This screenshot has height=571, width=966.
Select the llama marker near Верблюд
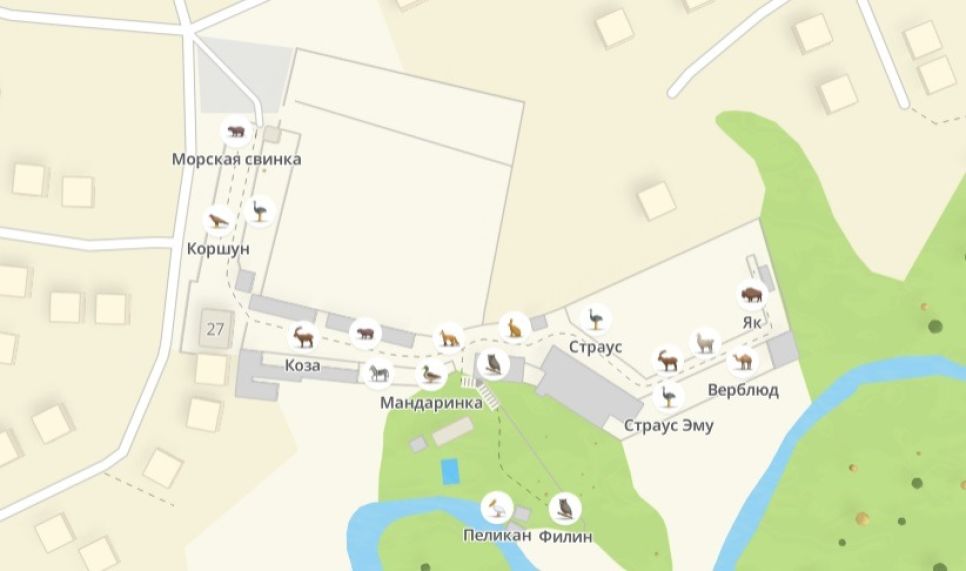(706, 342)
